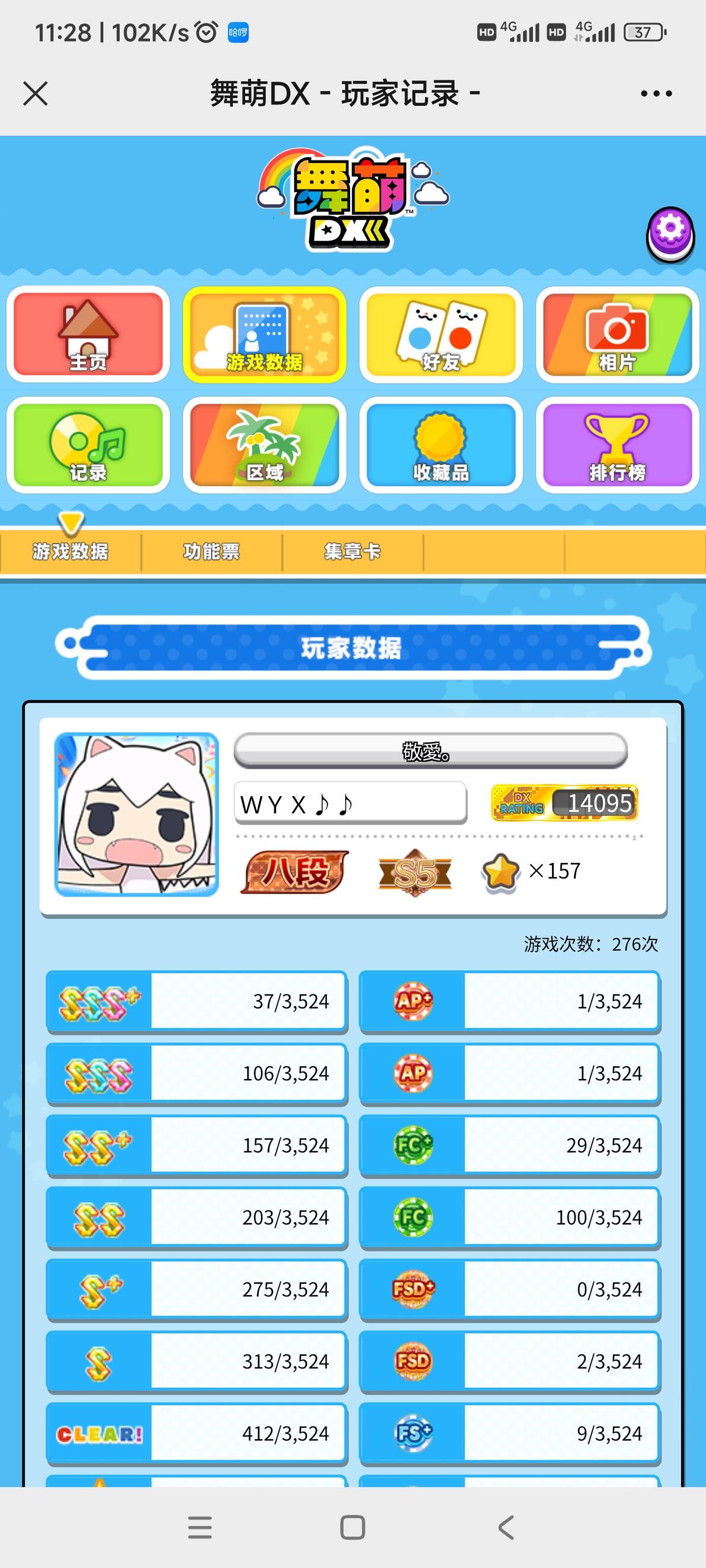This screenshot has width=706, height=1568.
Task: Switch to the 功能票 tab
Action: click(x=211, y=552)
